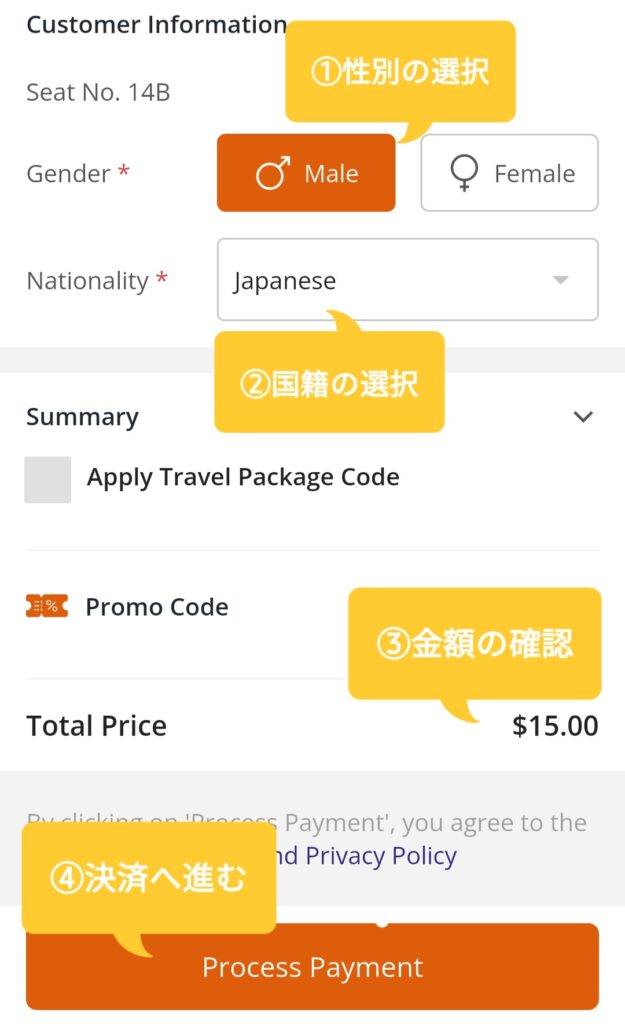This screenshot has height=1024, width=625.
Task: Choose the Female gender option
Action: click(x=509, y=173)
